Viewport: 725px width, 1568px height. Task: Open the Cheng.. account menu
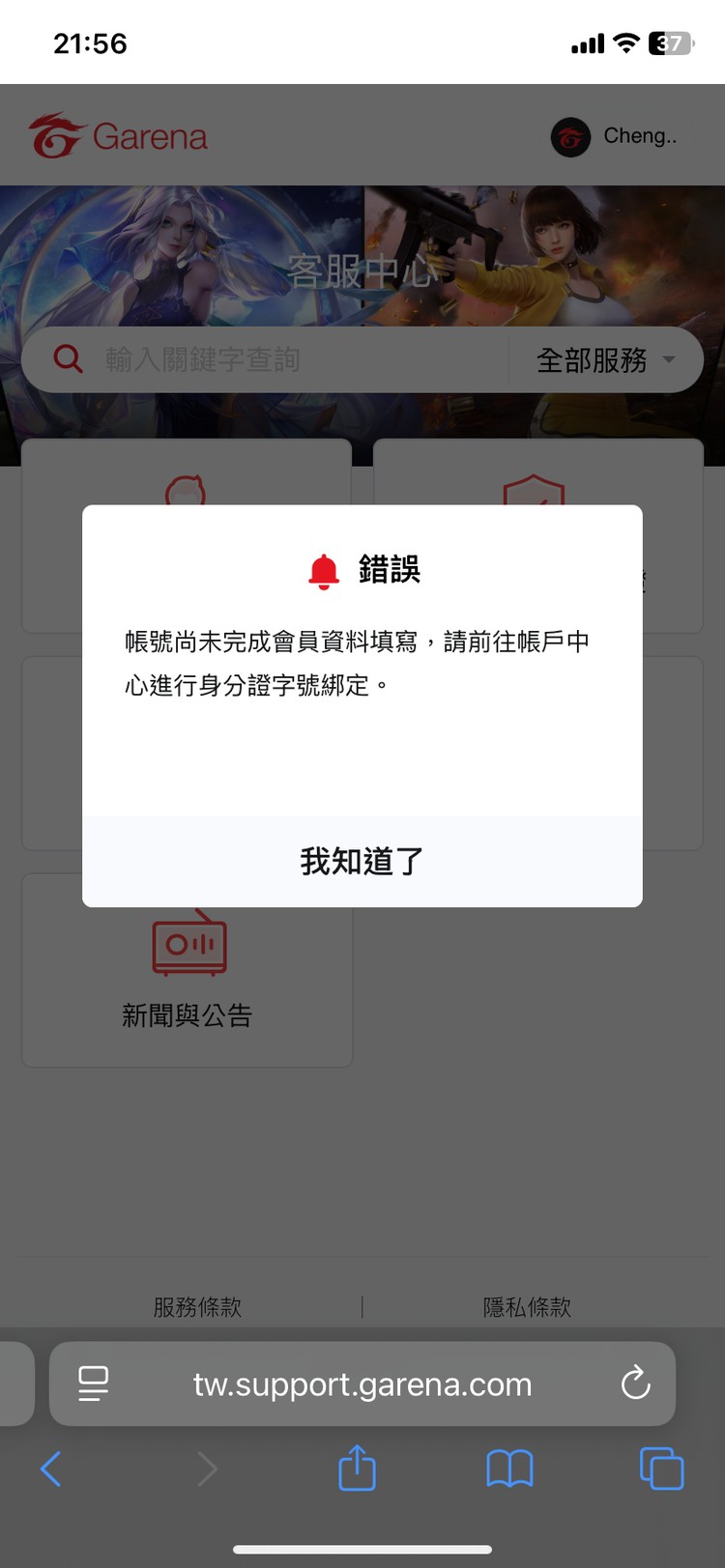(x=615, y=136)
